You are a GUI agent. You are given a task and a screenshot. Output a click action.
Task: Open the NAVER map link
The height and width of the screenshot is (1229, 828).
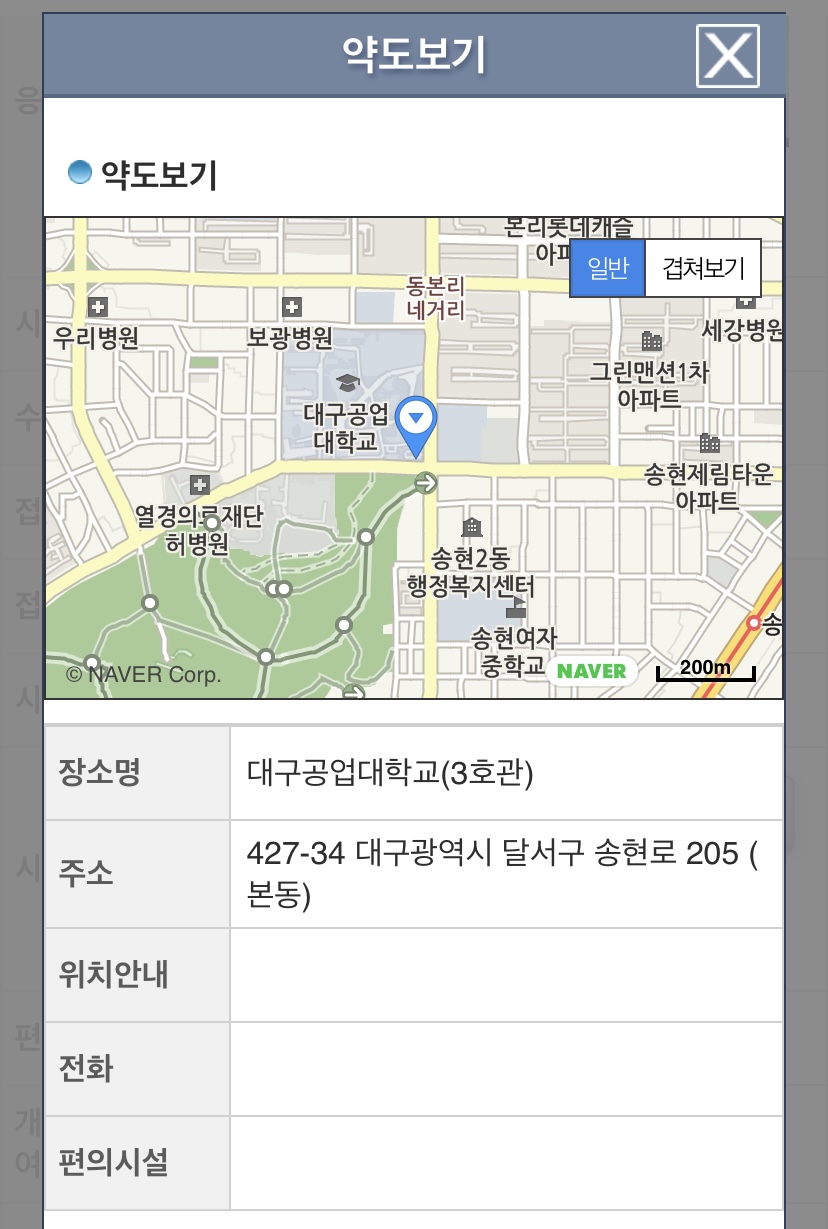tap(592, 671)
